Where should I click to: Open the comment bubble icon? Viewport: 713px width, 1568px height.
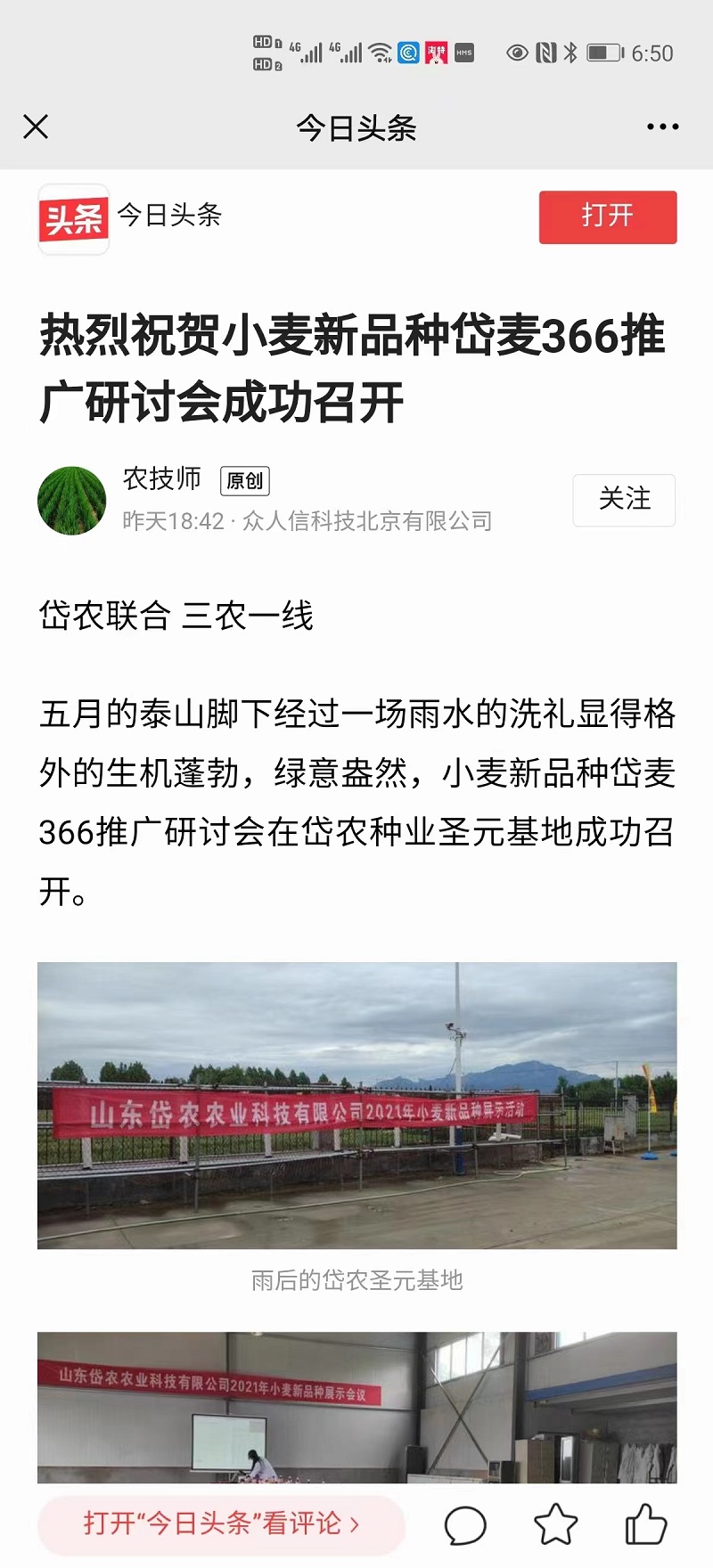coord(465,1525)
